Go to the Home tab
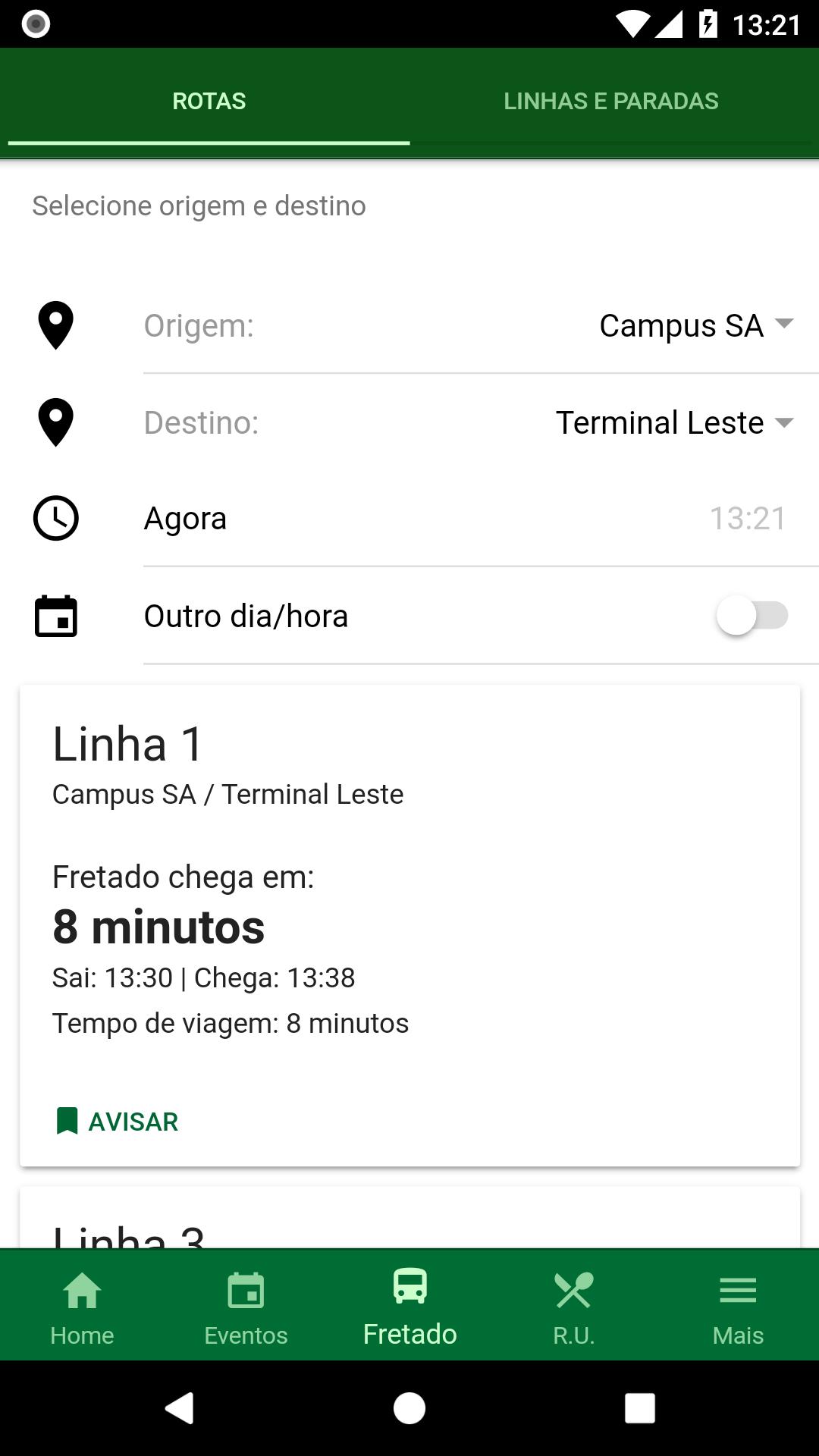 82,1305
